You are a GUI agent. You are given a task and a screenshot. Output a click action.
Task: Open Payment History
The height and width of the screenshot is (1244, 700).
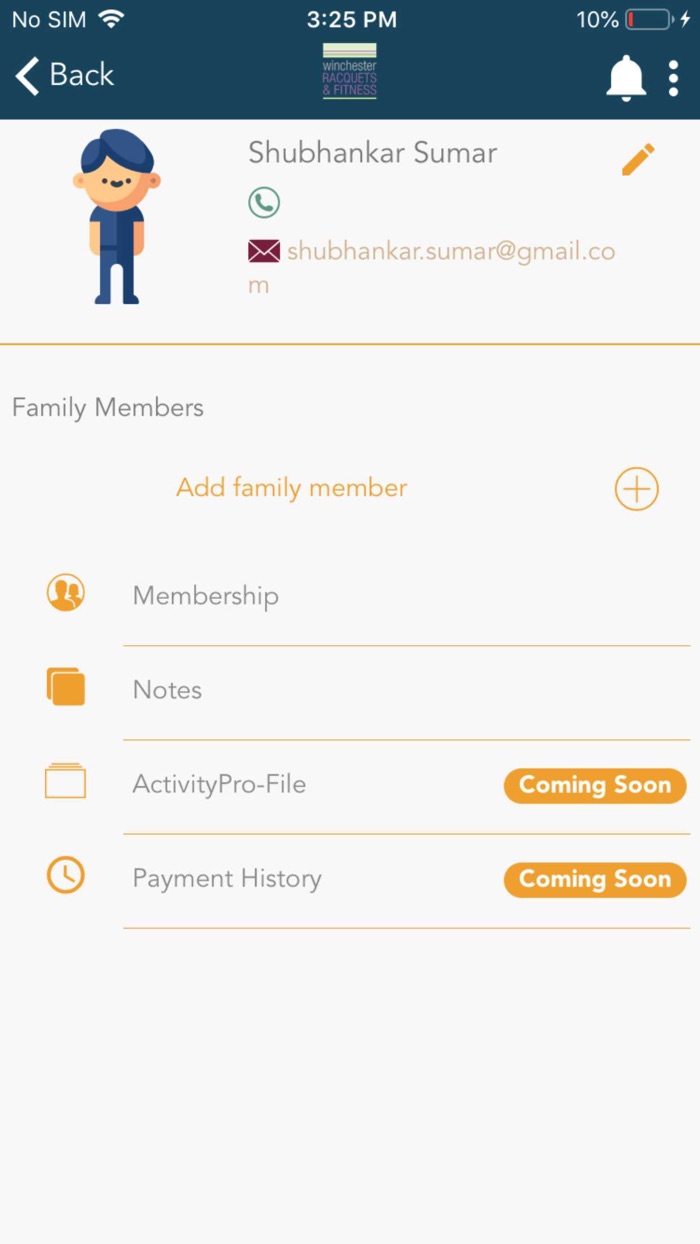[x=227, y=879]
